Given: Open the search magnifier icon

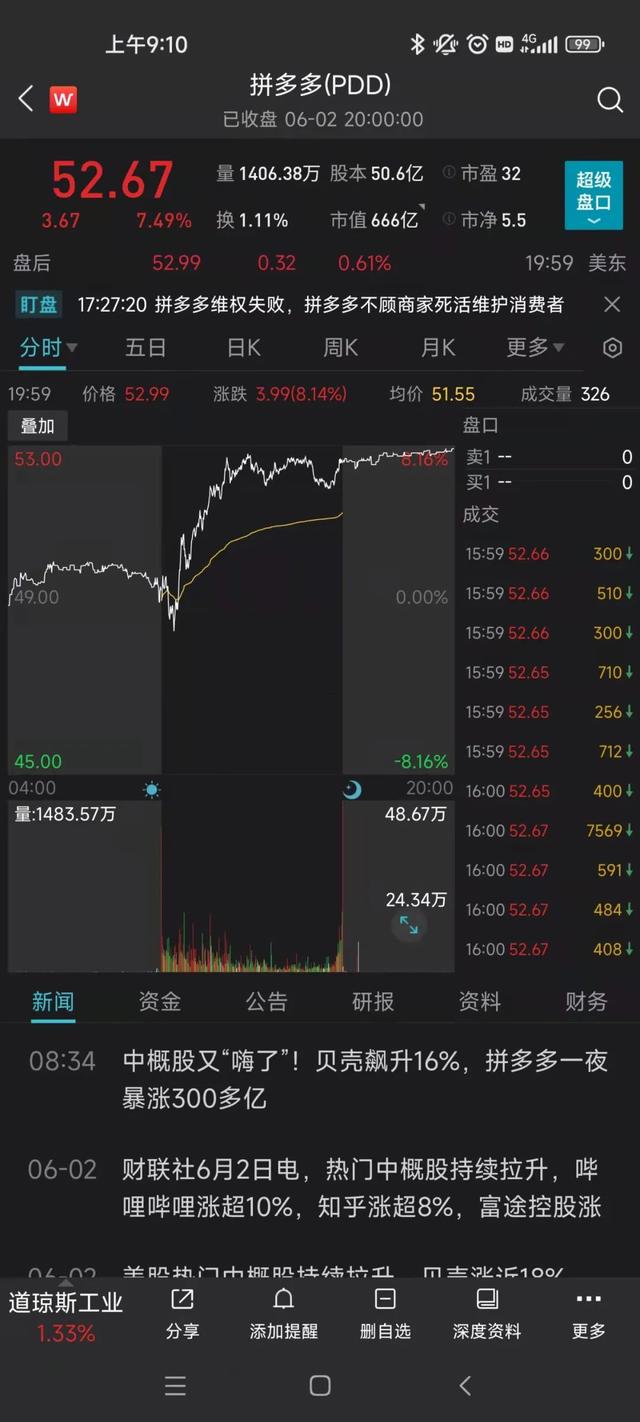Looking at the screenshot, I should [x=610, y=99].
